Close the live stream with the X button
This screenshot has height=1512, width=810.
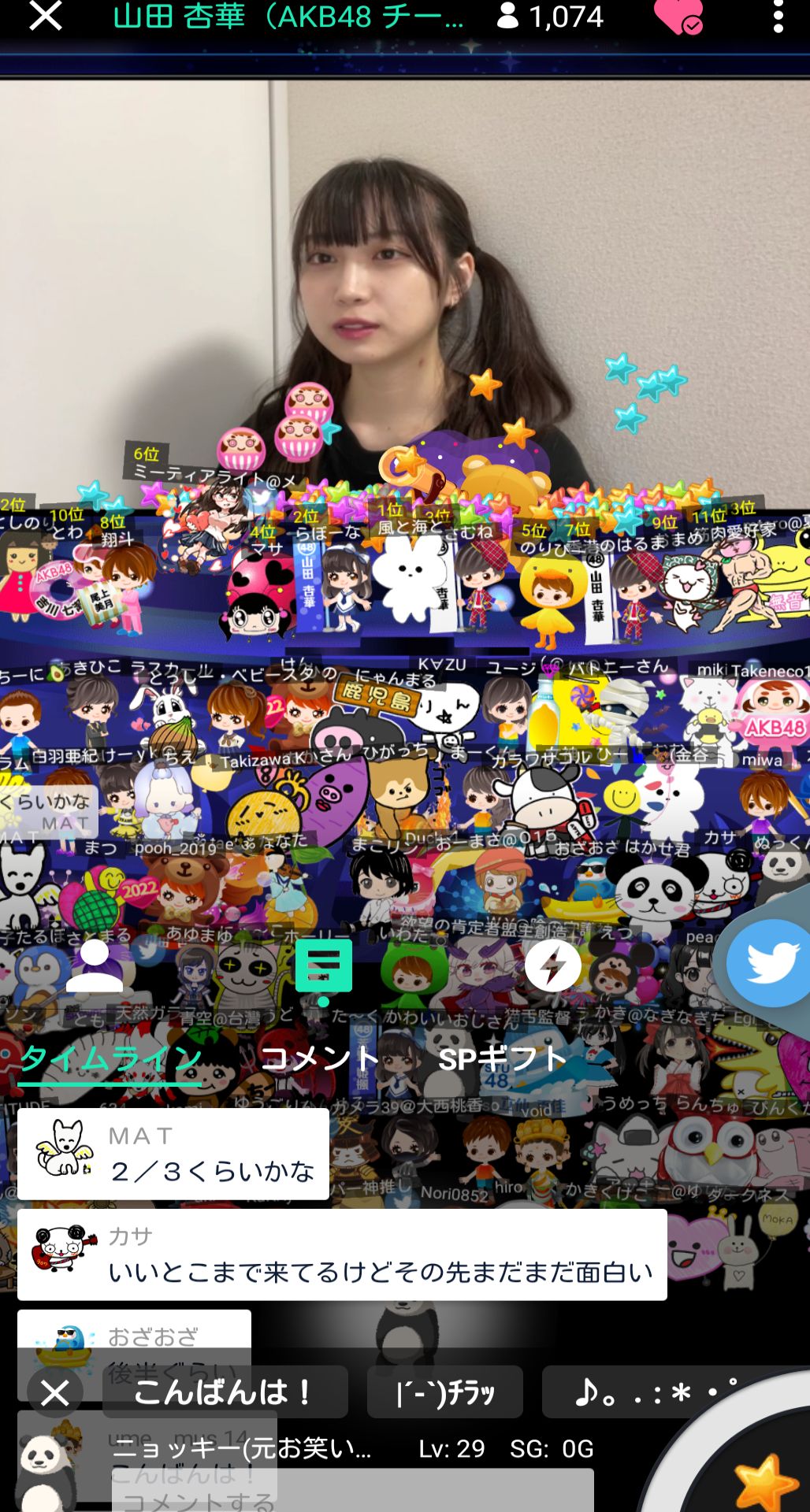pos(45,17)
